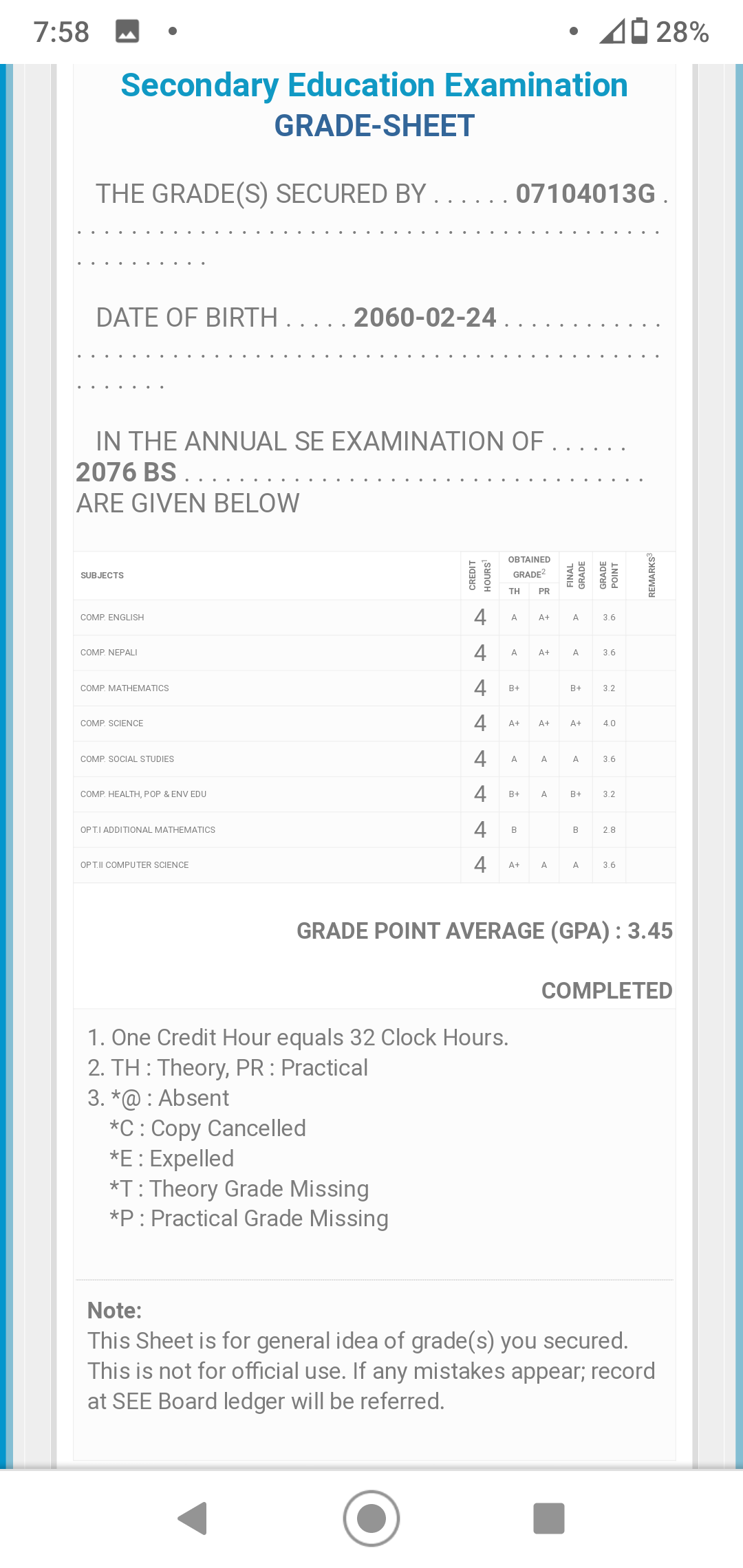This screenshot has width=743, height=1568.
Task: Go back using the system back button
Action: [x=193, y=1518]
